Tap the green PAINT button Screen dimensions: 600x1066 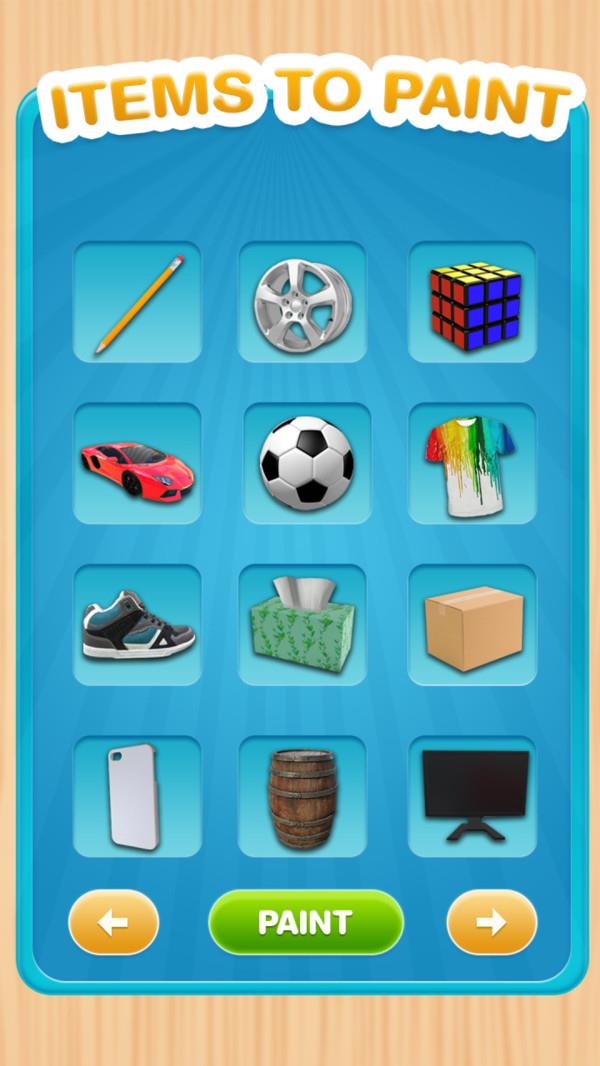pyautogui.click(x=306, y=922)
